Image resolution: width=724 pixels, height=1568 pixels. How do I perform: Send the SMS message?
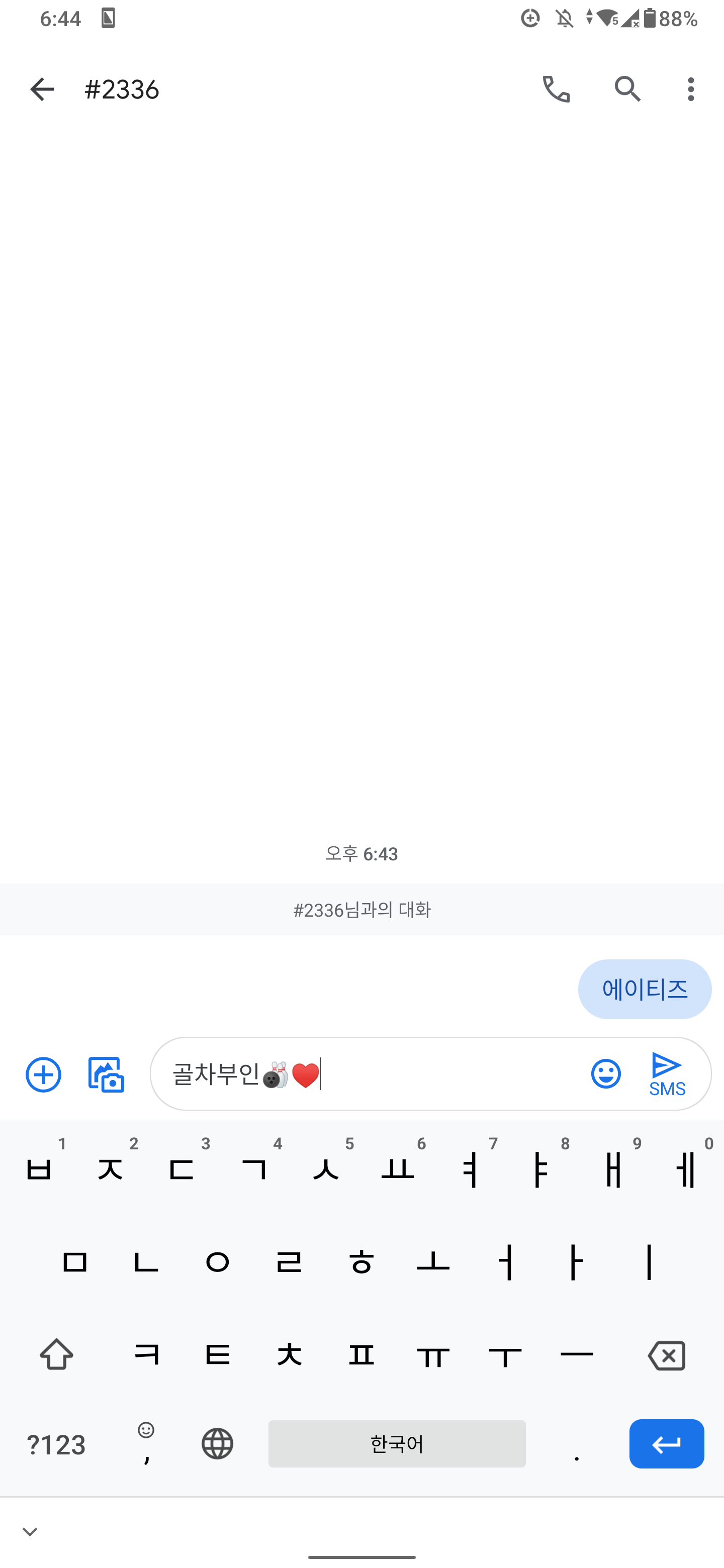click(x=667, y=1071)
